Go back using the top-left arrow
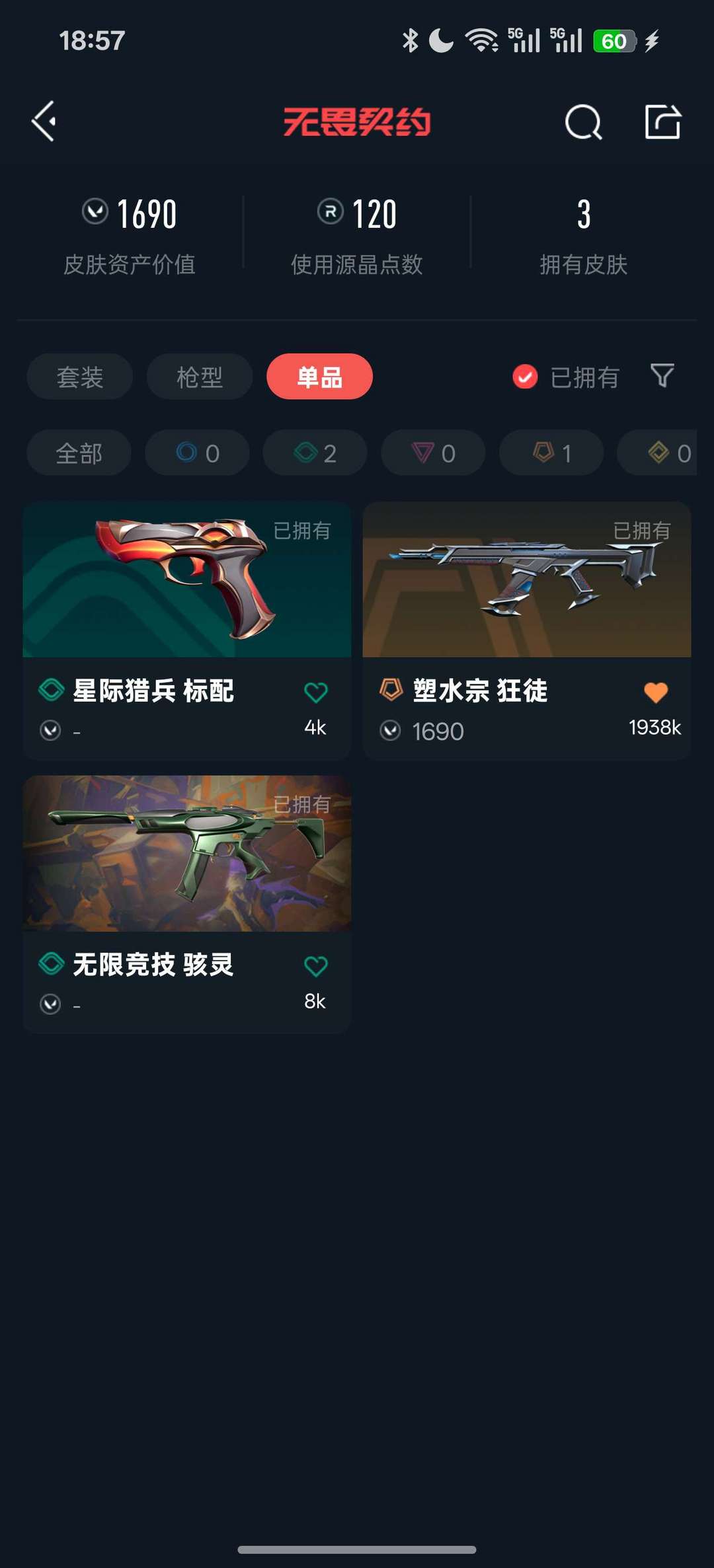Image resolution: width=714 pixels, height=1568 pixels. click(44, 122)
